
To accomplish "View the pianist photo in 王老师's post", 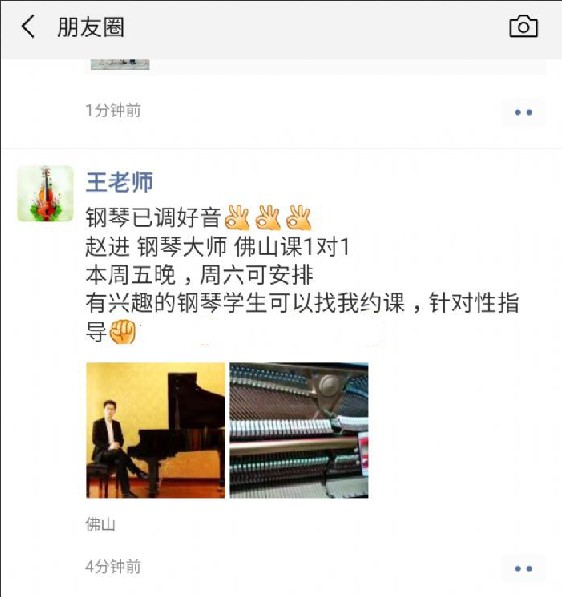I will (155, 430).
